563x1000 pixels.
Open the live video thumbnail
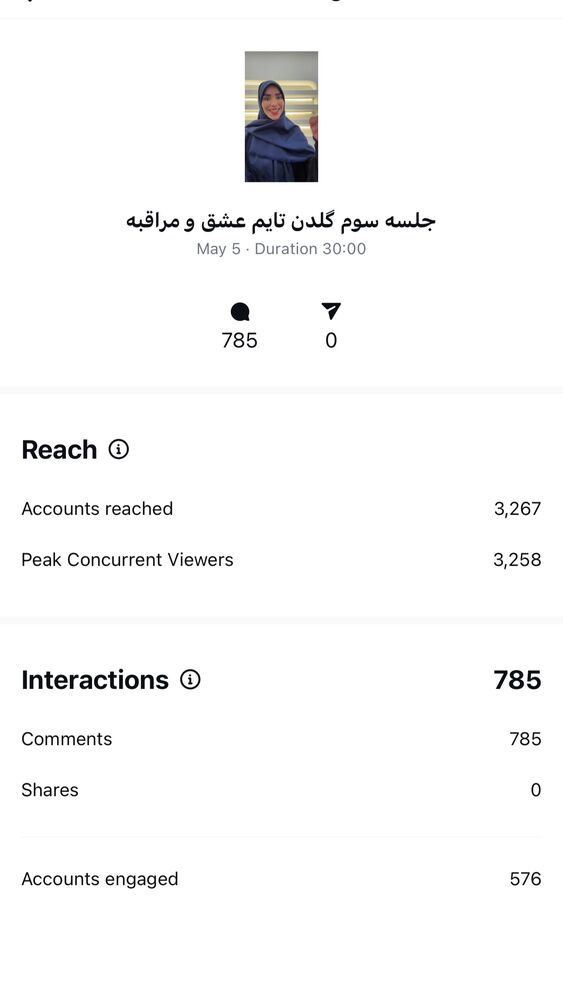tap(281, 117)
